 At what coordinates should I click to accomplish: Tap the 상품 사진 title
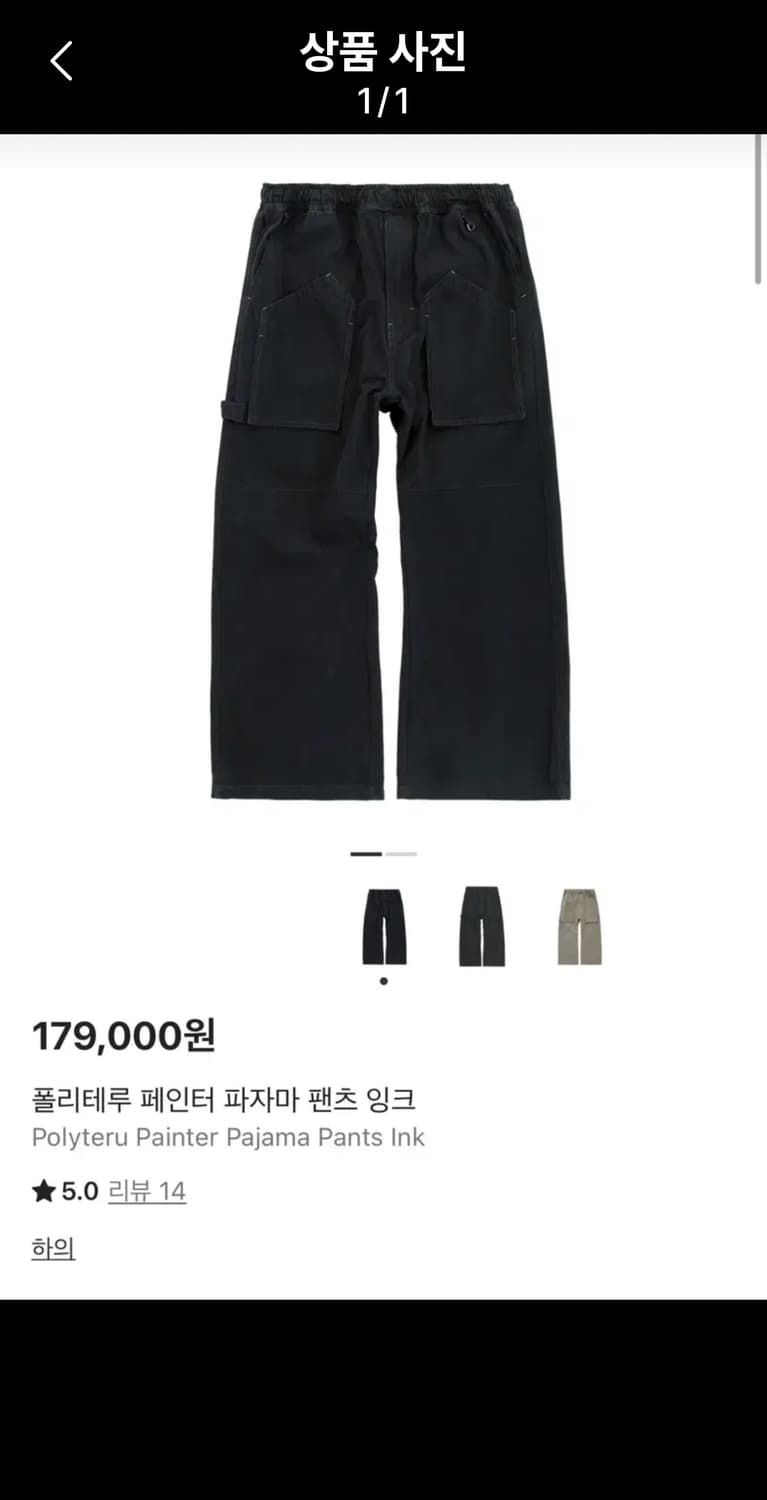point(383,58)
